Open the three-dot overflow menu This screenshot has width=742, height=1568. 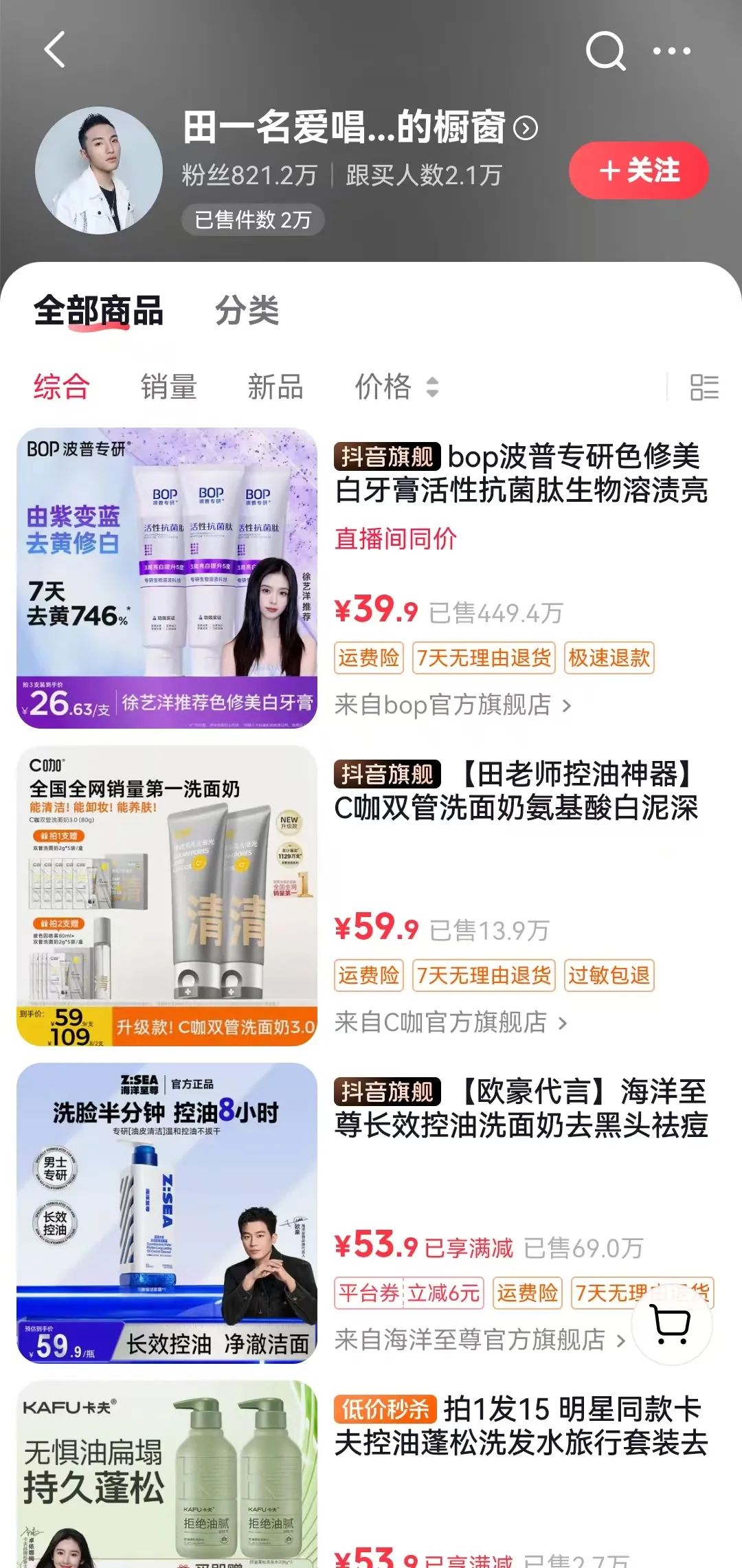coord(671,51)
